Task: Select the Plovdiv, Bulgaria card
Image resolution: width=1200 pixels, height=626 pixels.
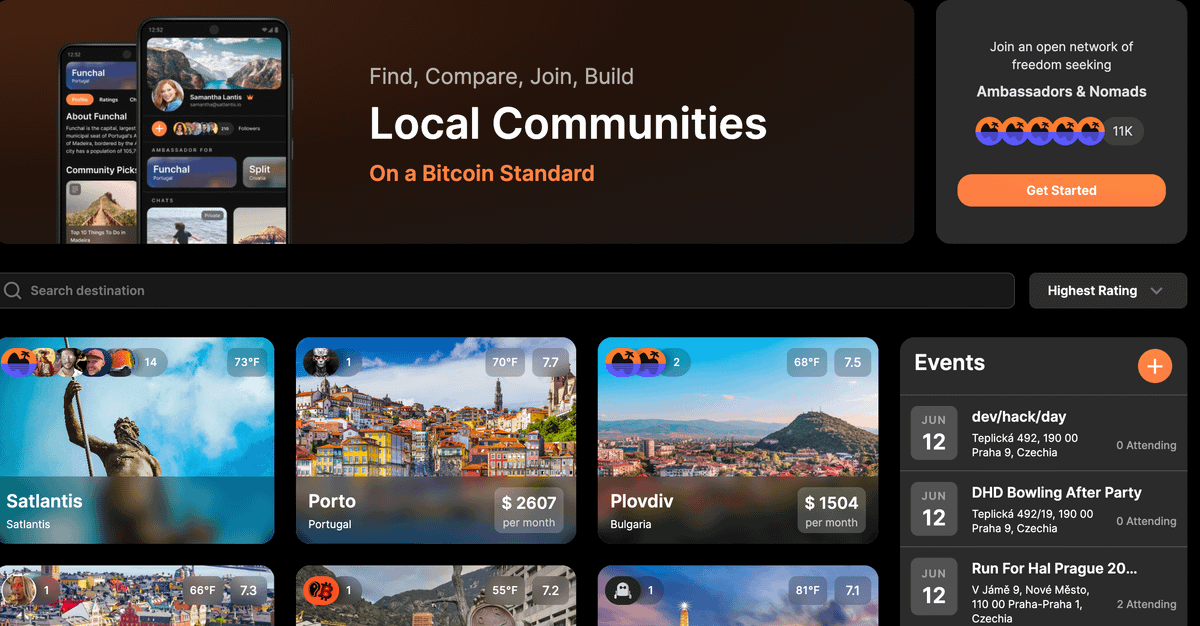Action: 738,440
